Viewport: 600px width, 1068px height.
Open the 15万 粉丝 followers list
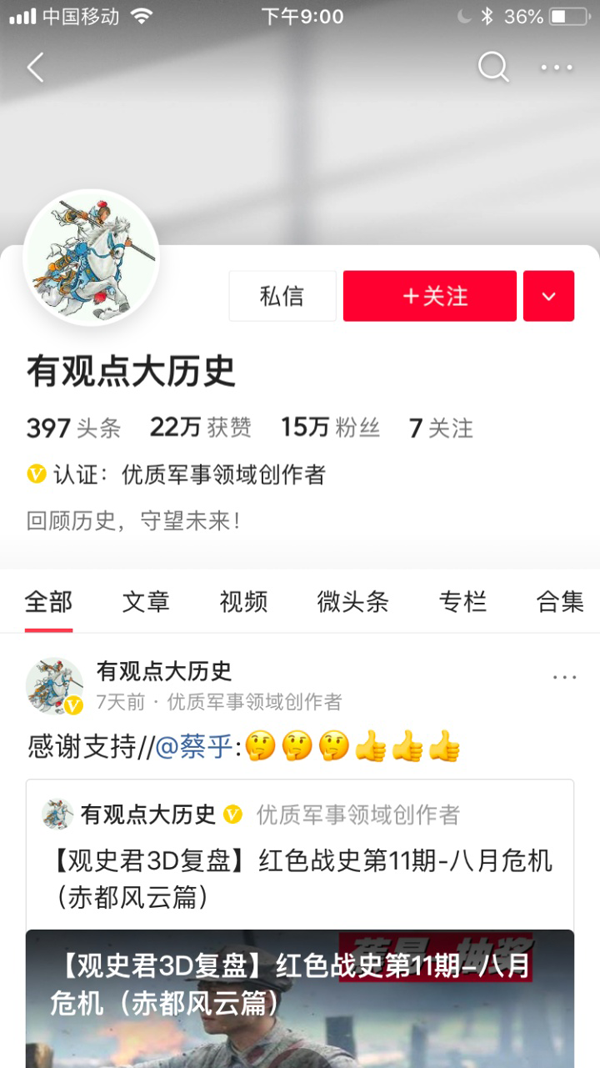330,428
